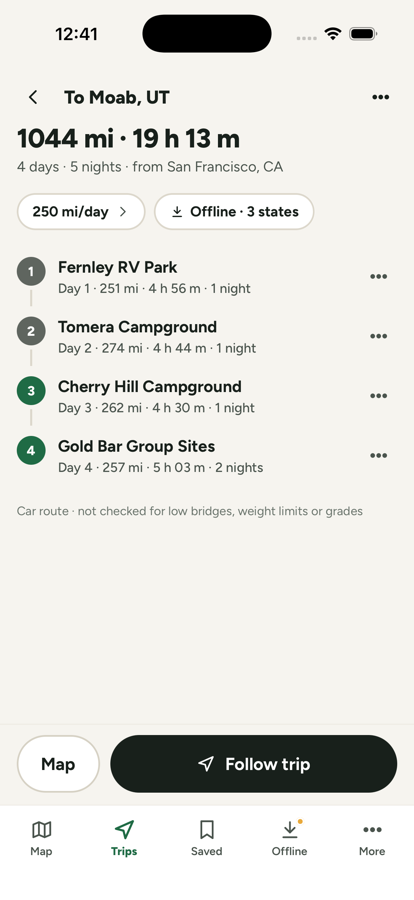Open the Fernley RV Park stop
The height and width of the screenshot is (900, 414).
(x=189, y=277)
